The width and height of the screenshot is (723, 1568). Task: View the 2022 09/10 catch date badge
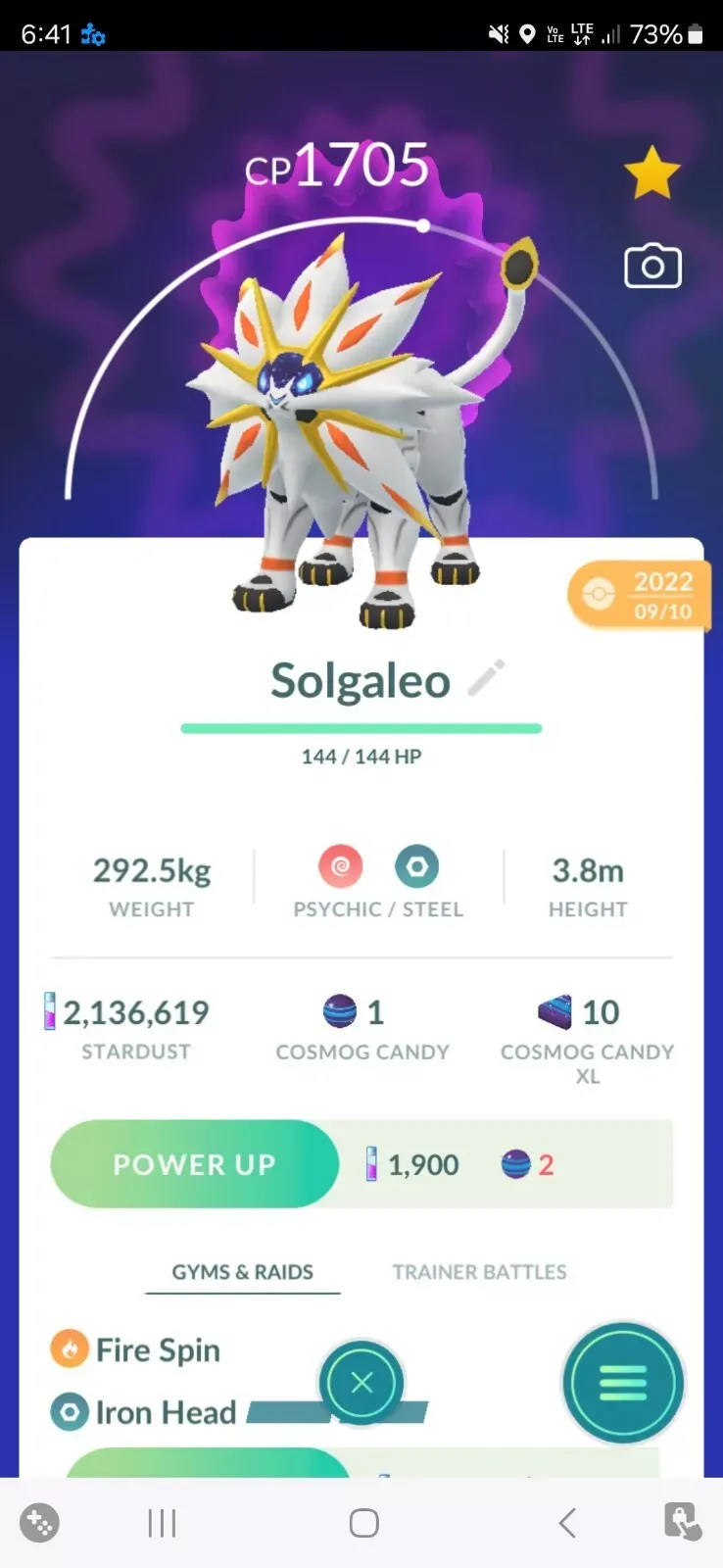click(x=639, y=595)
